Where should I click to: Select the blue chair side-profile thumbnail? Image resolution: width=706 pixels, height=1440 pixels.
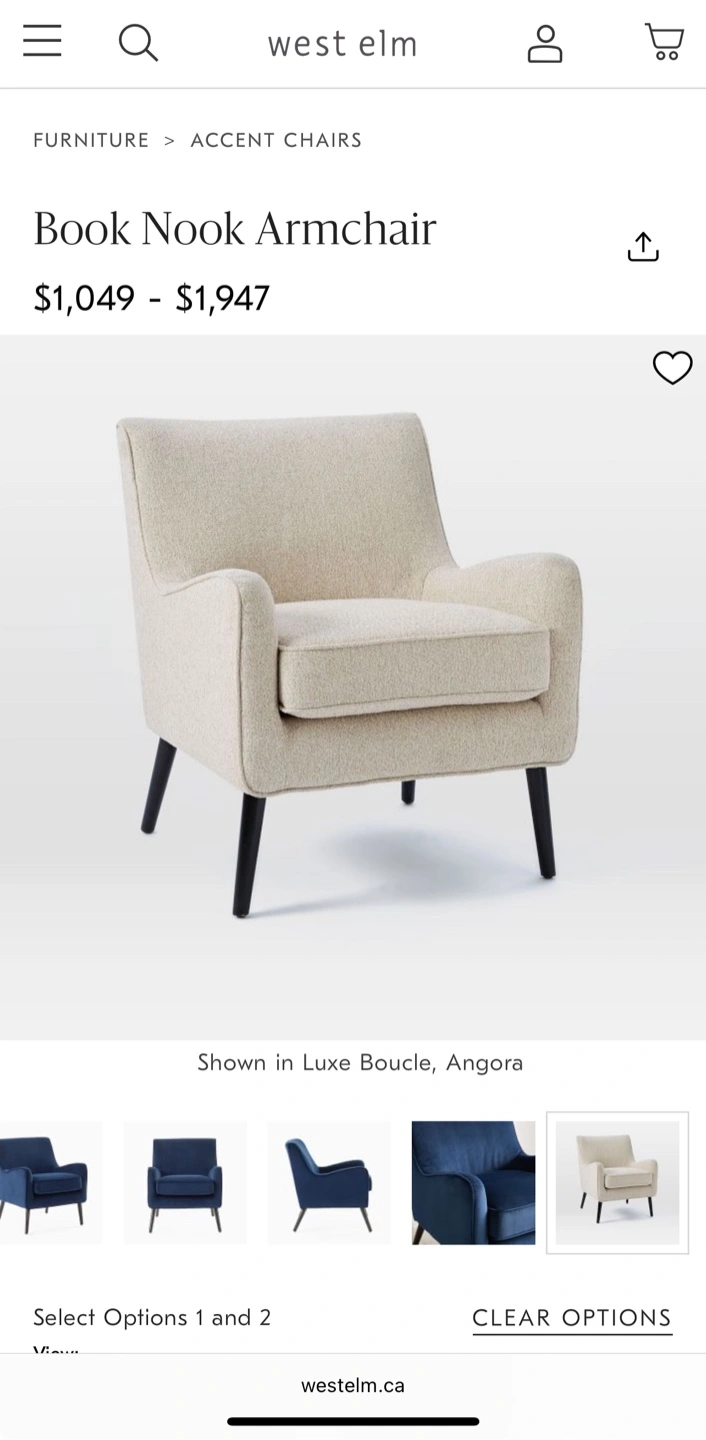[x=329, y=1182]
